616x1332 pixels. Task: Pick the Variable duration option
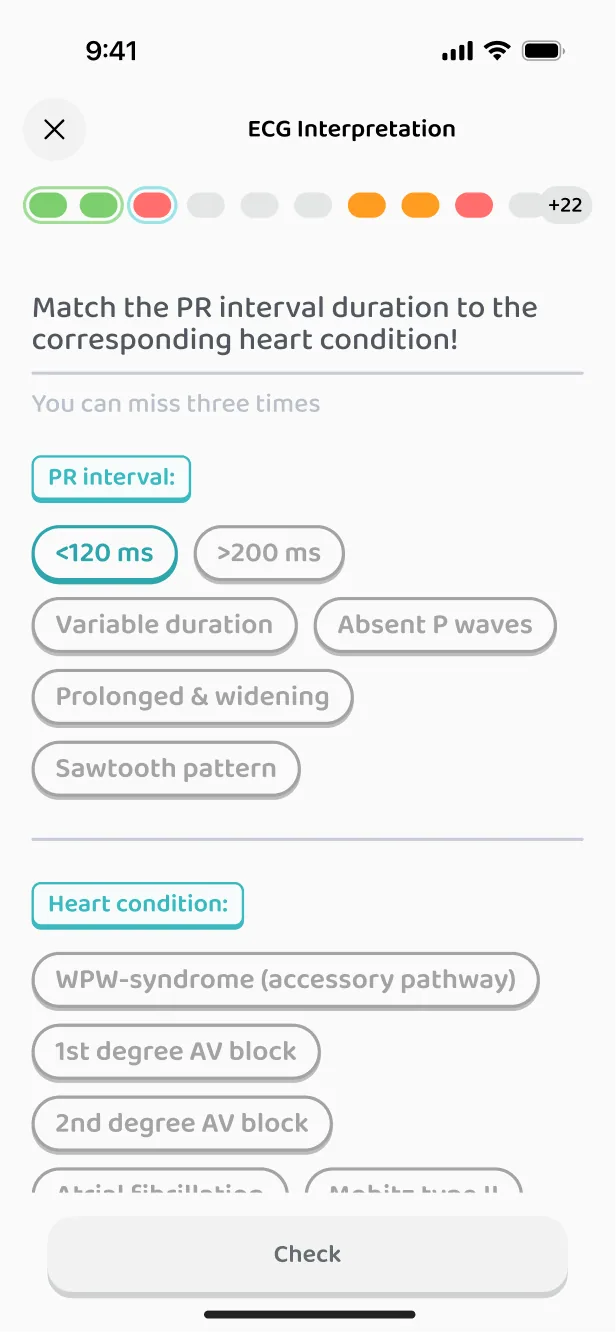click(x=165, y=625)
